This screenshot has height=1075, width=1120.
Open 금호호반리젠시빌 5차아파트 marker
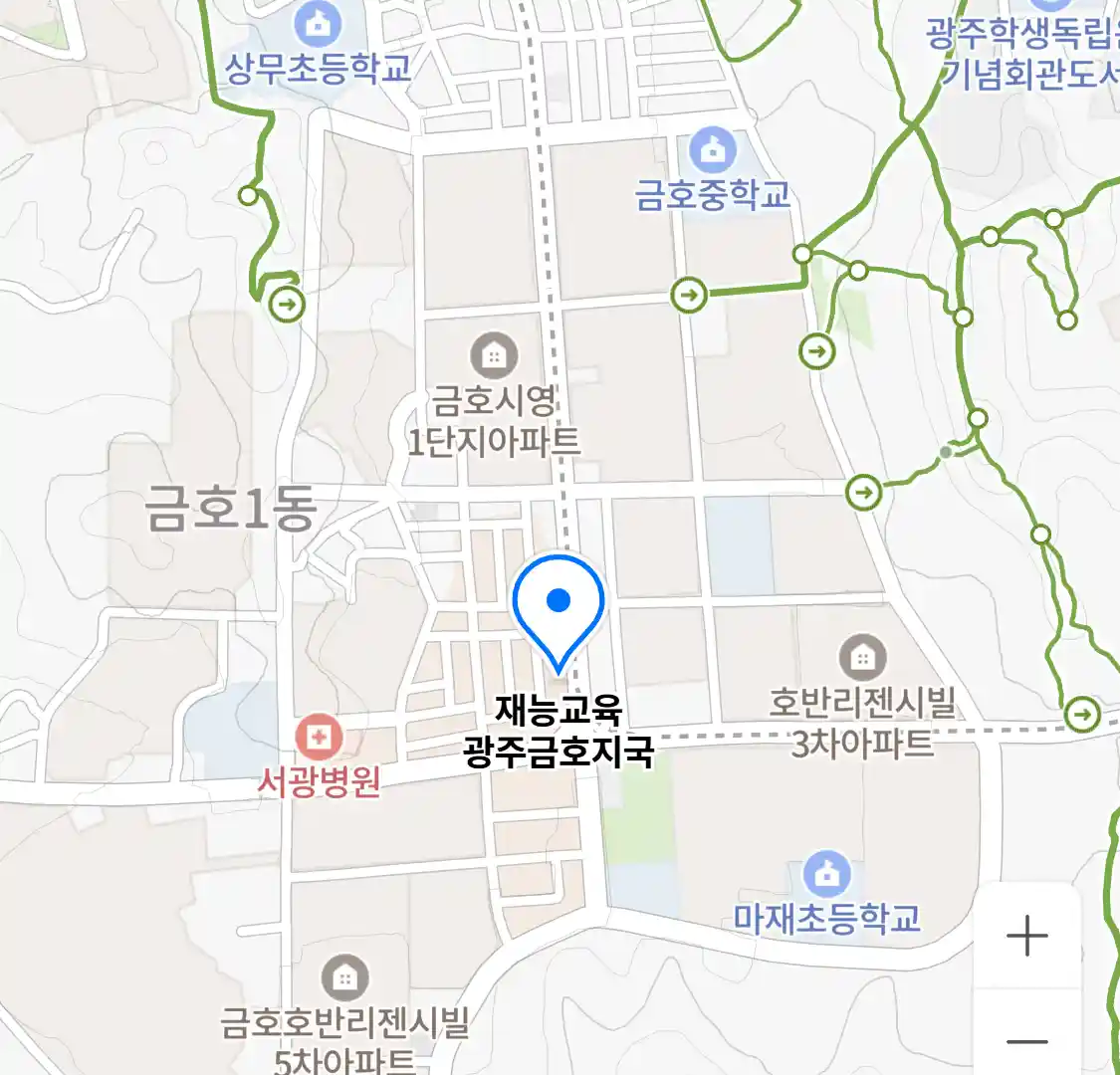(x=344, y=977)
